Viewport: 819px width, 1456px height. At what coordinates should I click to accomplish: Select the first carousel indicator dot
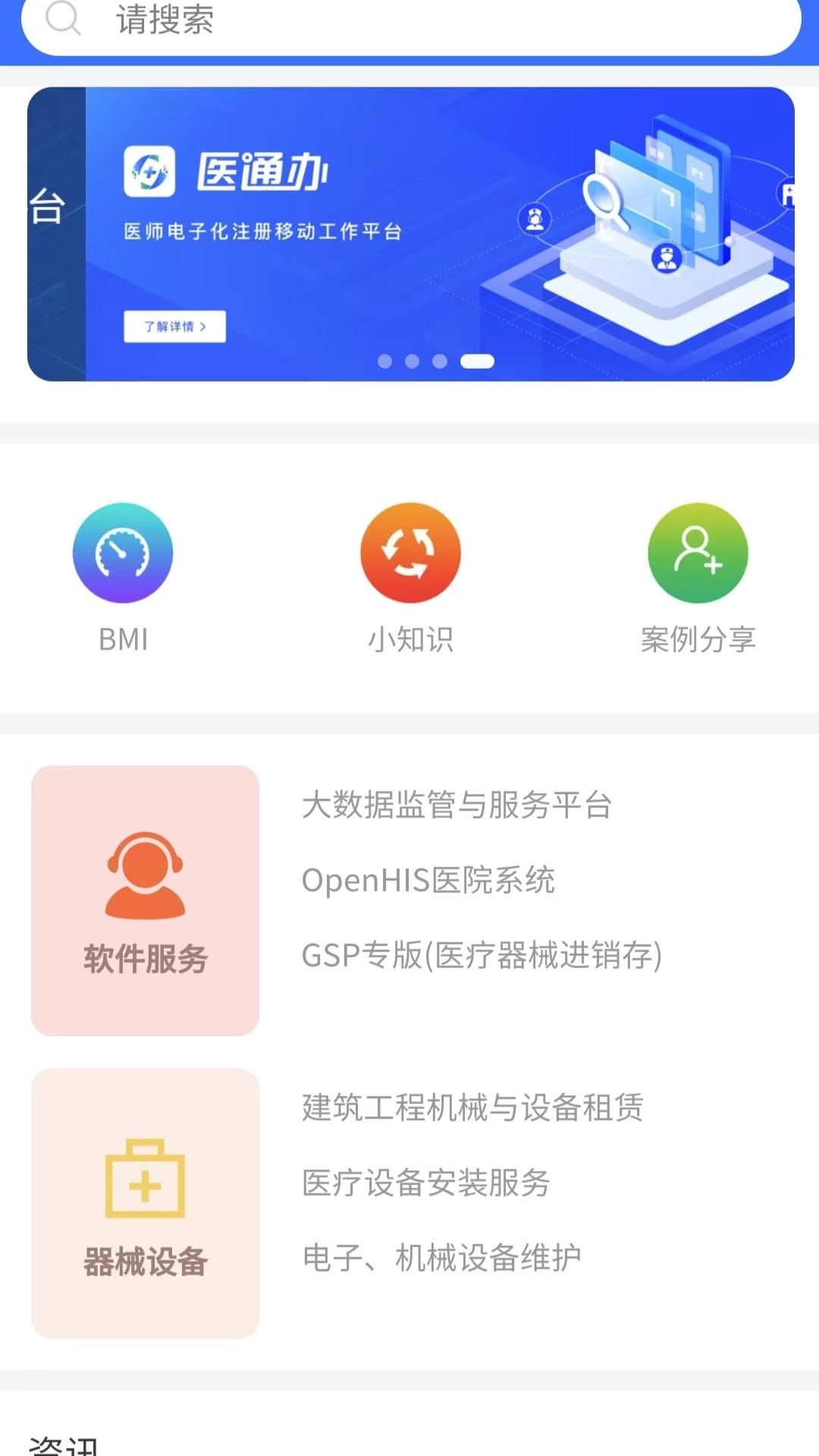coord(384,363)
